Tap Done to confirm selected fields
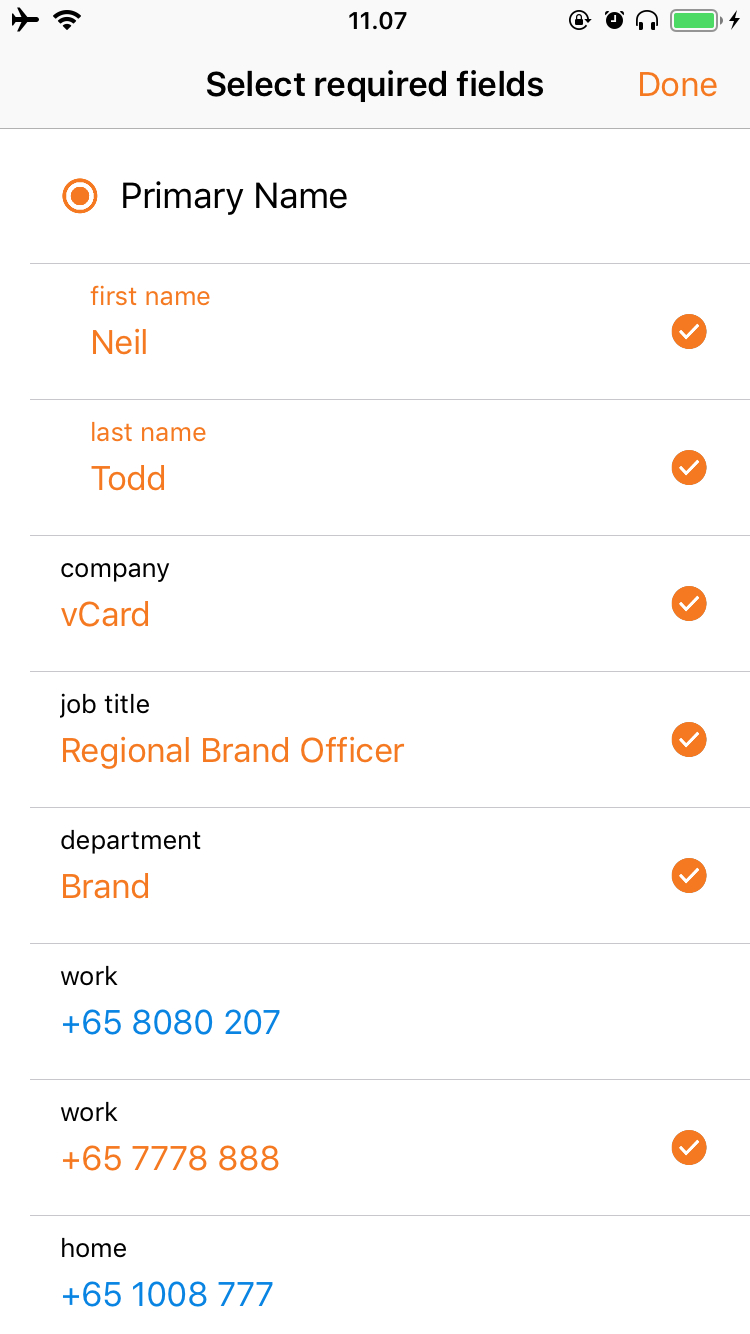Viewport: 750px width, 1334px height. pyautogui.click(x=677, y=85)
